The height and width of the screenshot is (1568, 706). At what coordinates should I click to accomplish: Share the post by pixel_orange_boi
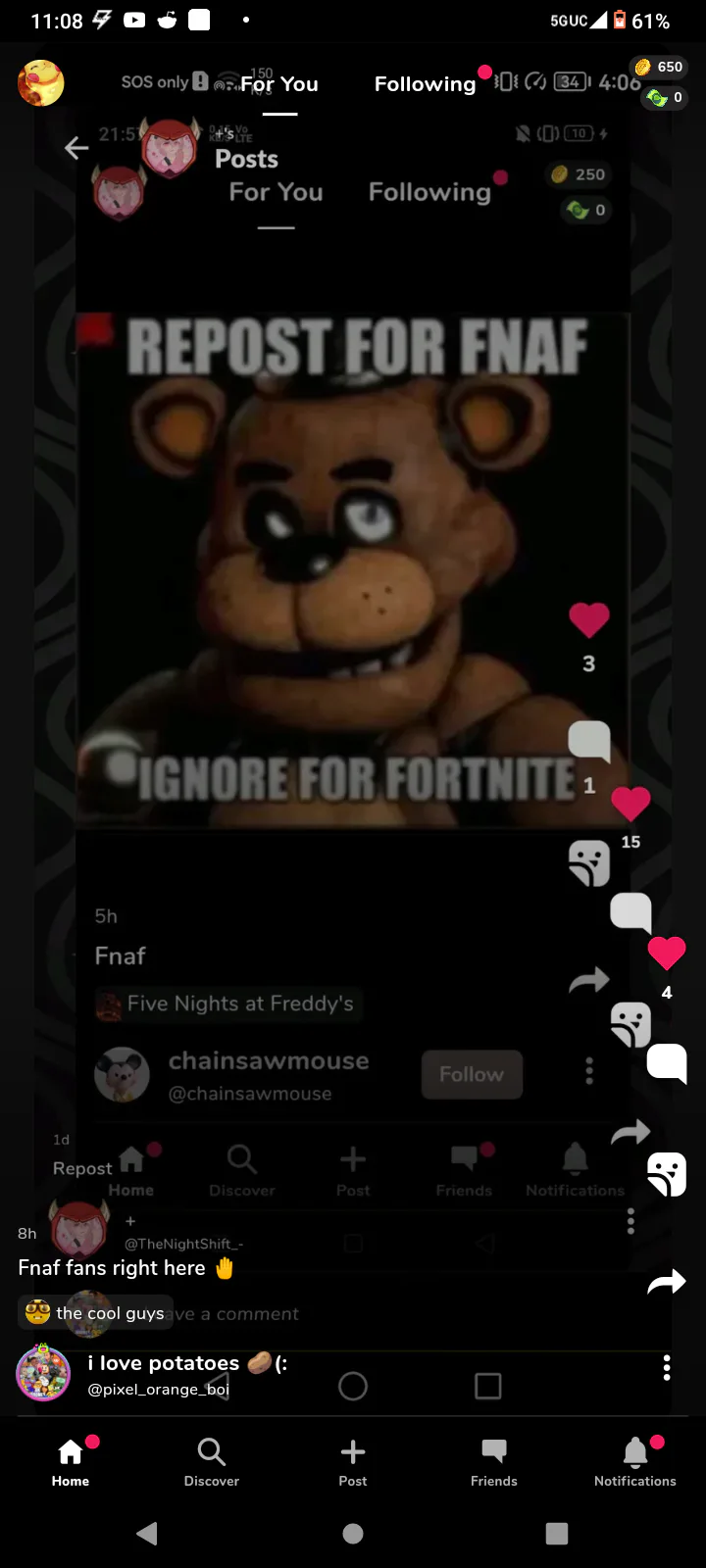[667, 1281]
